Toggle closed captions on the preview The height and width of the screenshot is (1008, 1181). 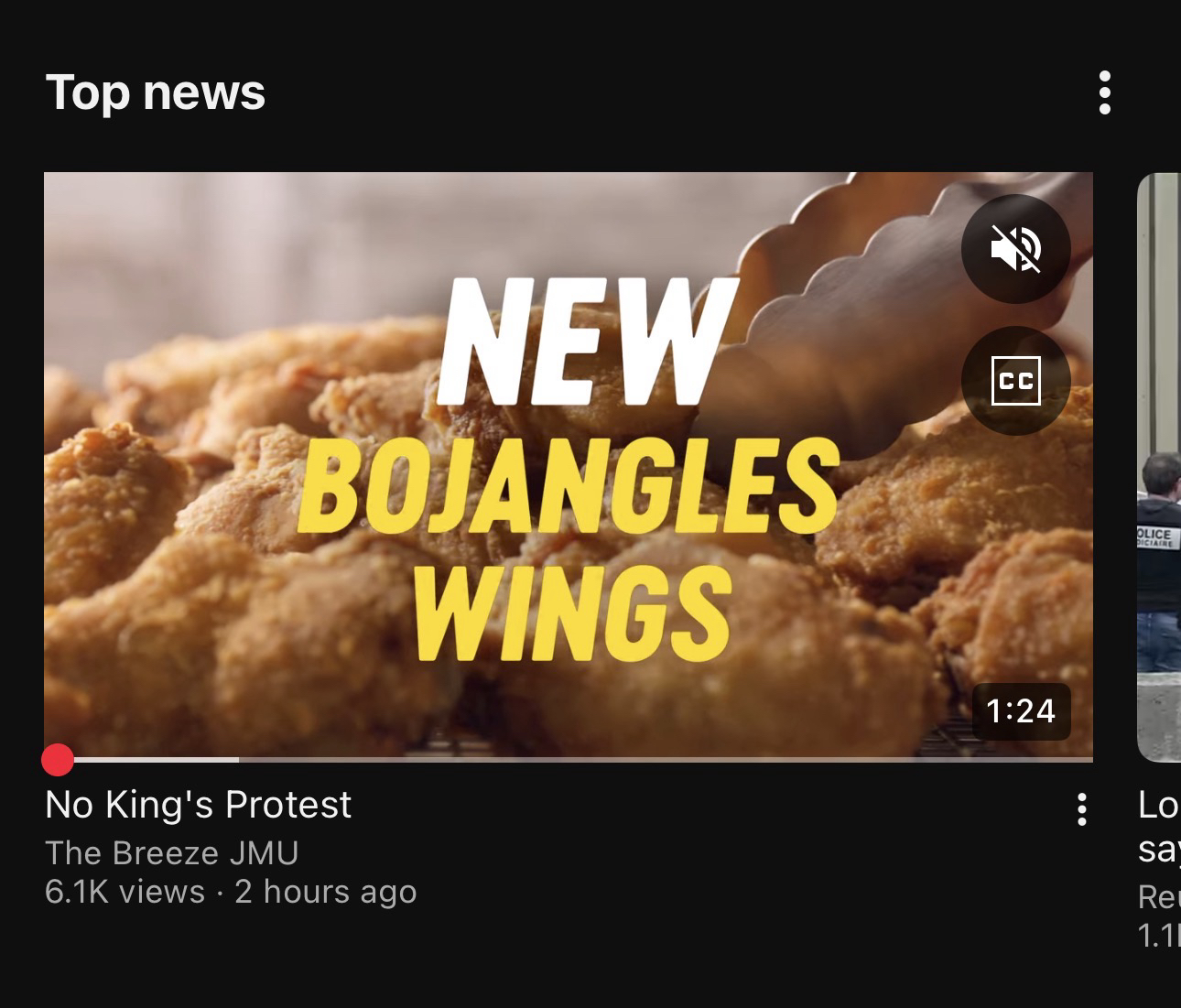[x=1015, y=380]
